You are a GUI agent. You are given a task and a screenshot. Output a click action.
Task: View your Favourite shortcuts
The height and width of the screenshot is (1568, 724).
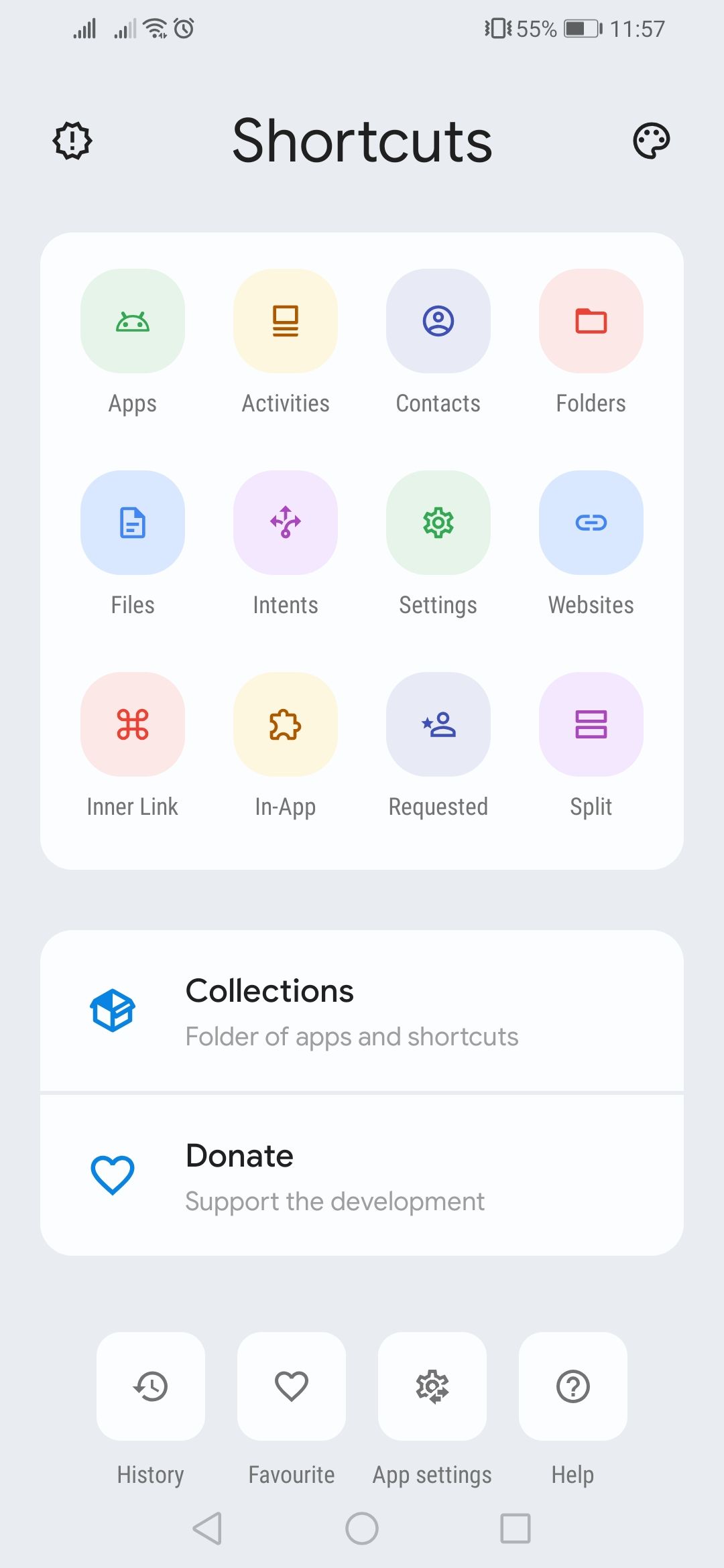coord(291,1387)
